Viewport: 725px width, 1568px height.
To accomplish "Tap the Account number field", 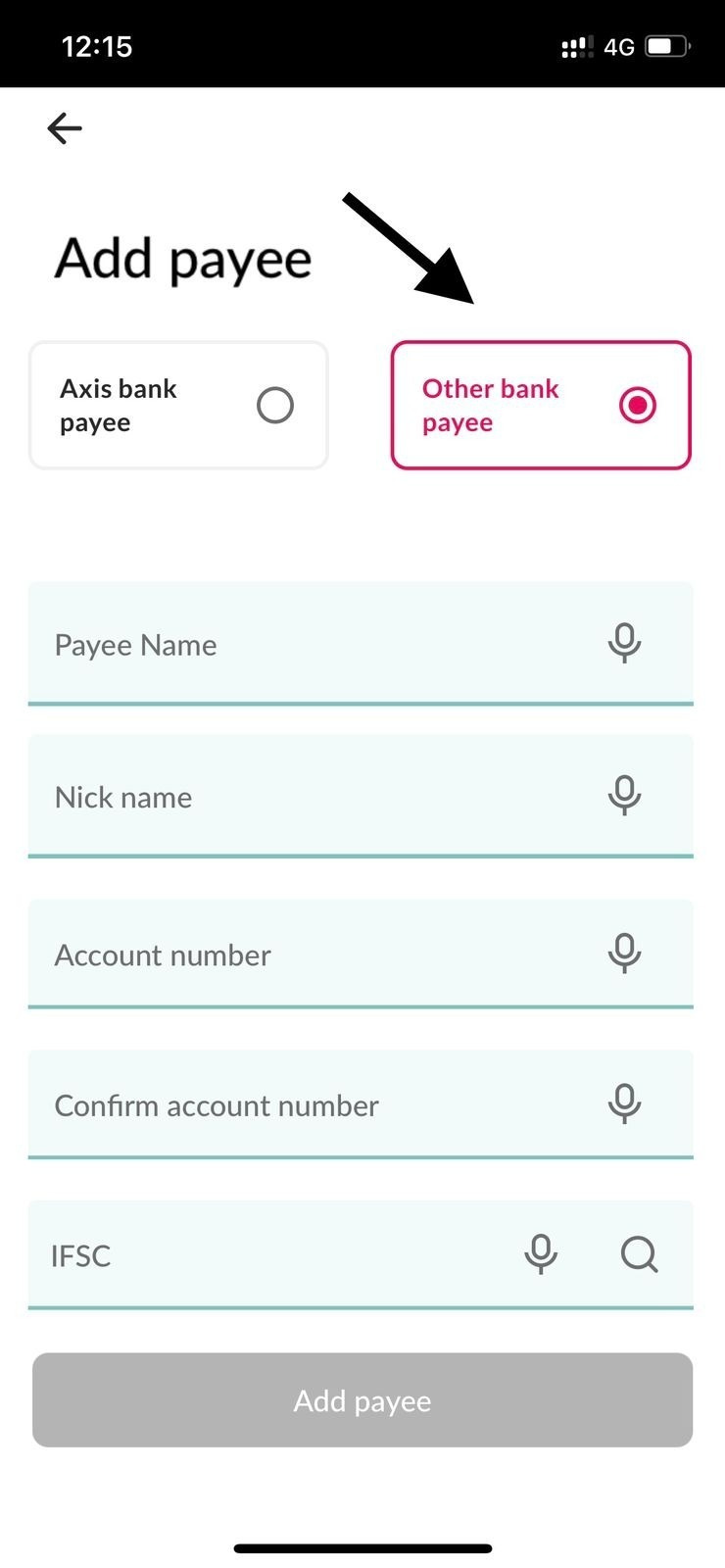I will (294, 955).
